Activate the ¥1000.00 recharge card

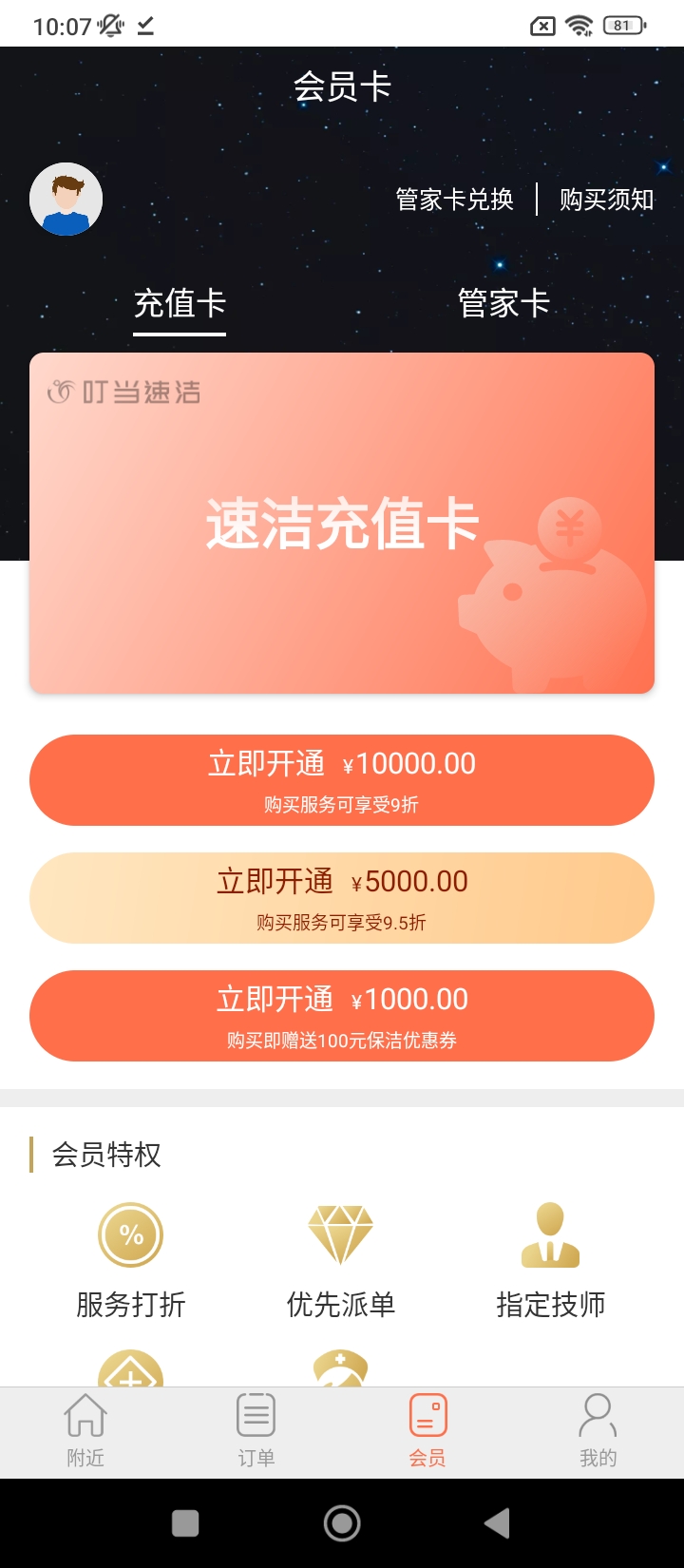342,1015
